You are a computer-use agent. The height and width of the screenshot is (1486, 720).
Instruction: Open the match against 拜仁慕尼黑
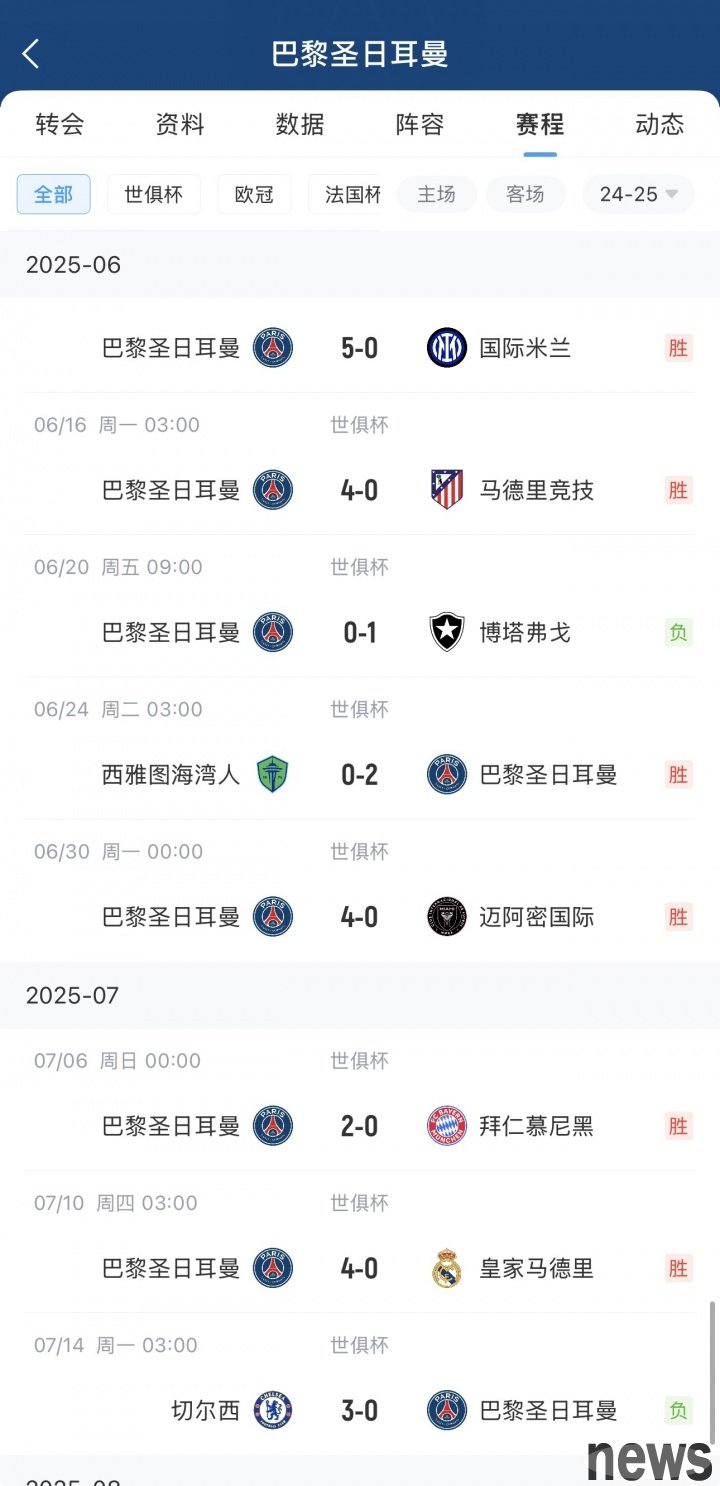360,1104
